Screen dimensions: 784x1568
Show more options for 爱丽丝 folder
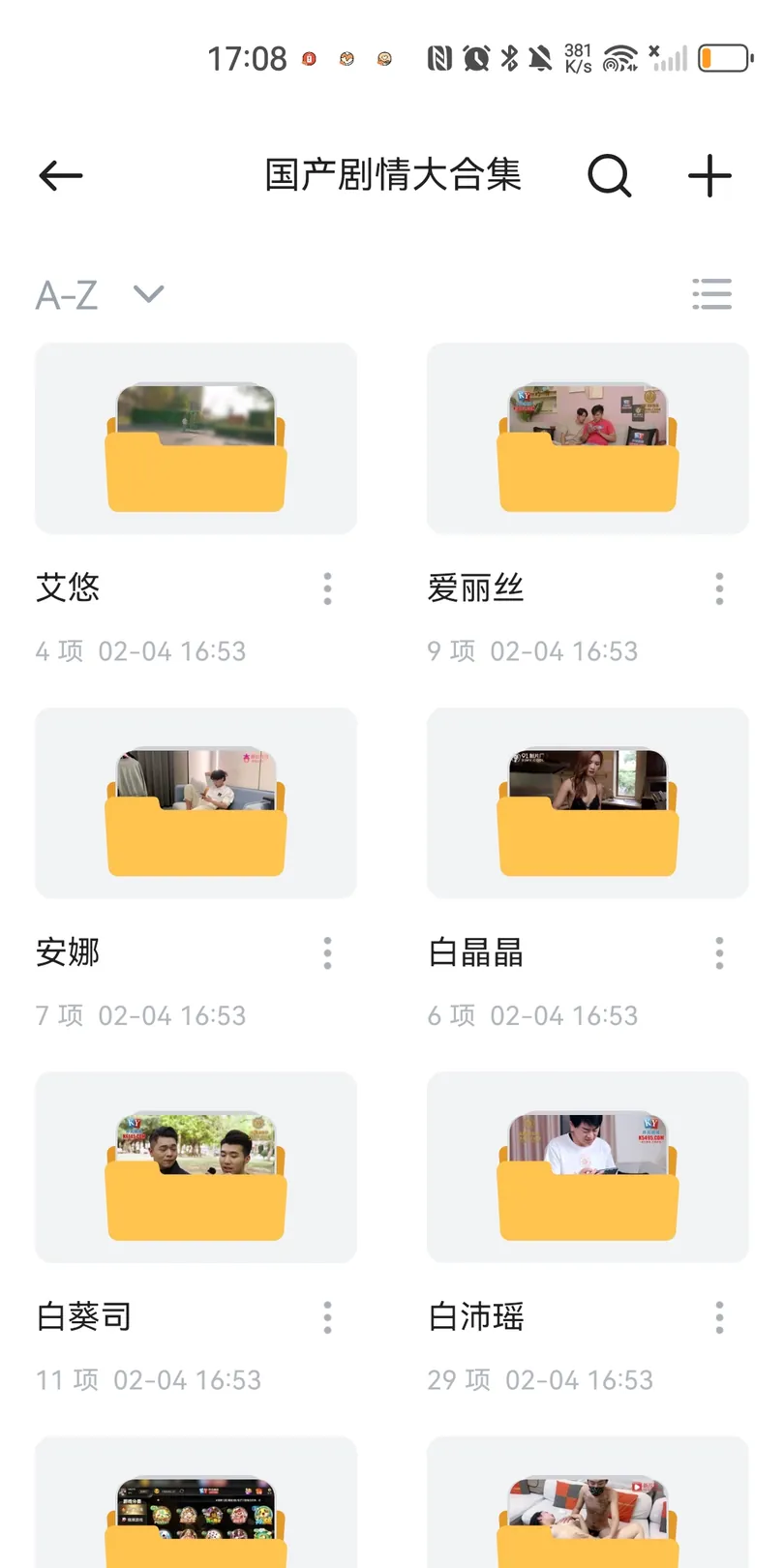(719, 588)
